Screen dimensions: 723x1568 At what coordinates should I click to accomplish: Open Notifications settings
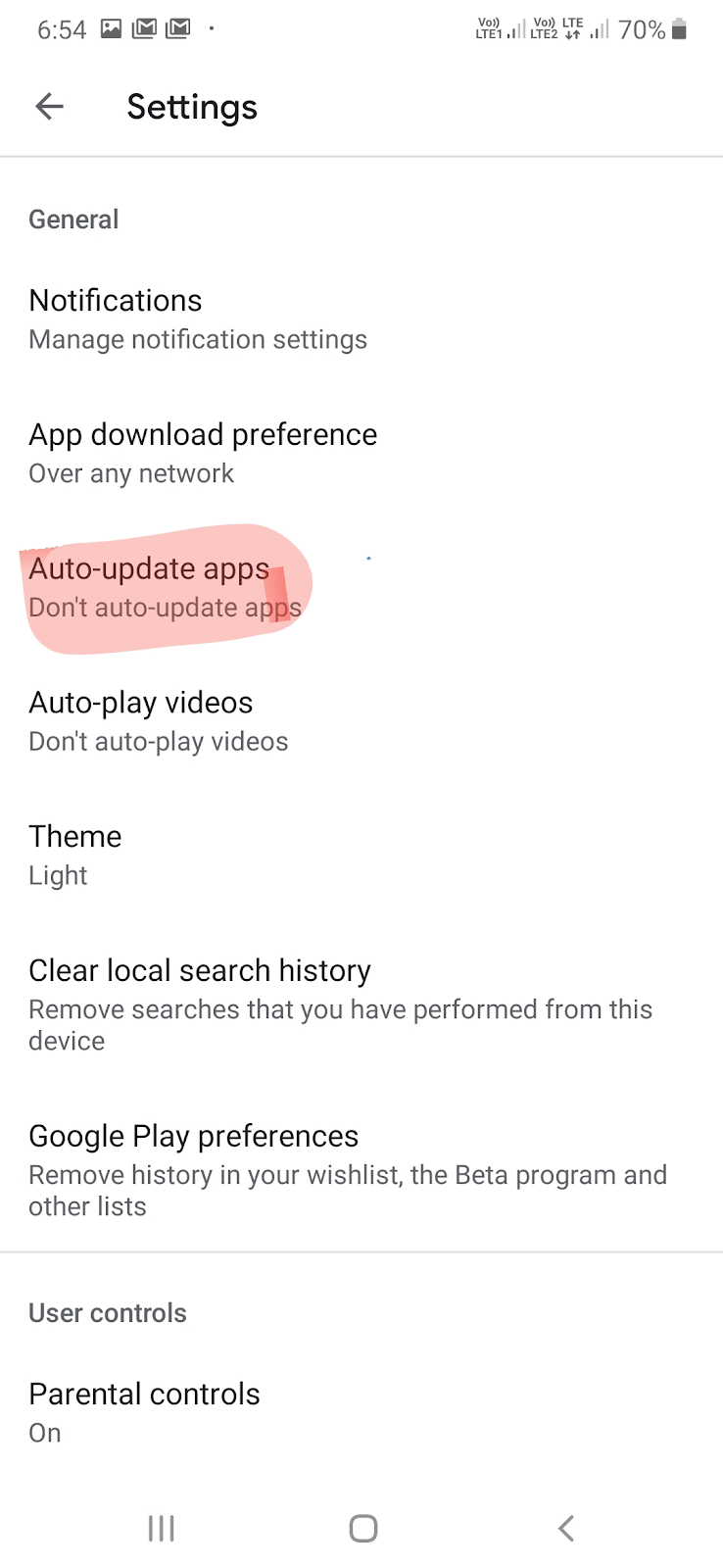click(x=115, y=317)
